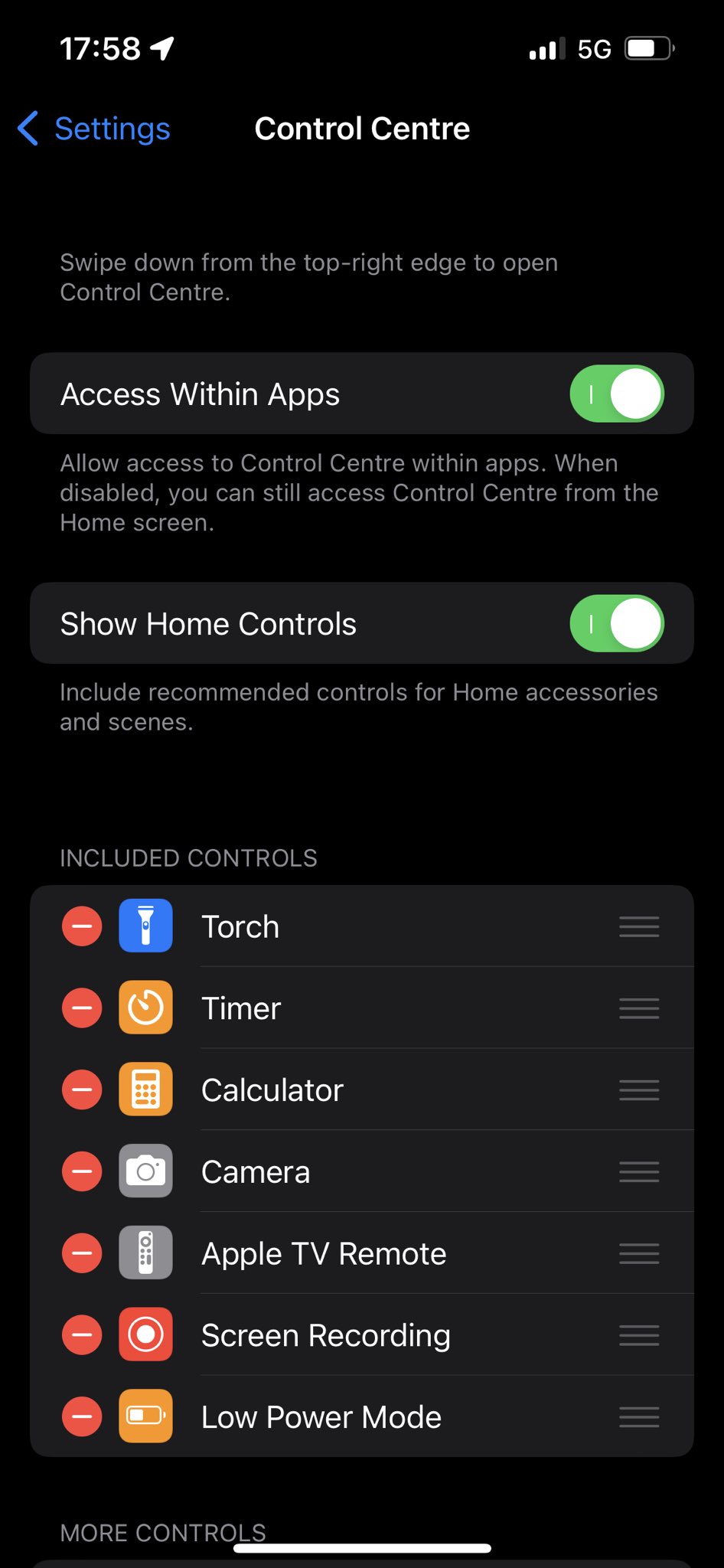Remove Timer from included controls
This screenshot has width=724, height=1568.
(x=82, y=1008)
